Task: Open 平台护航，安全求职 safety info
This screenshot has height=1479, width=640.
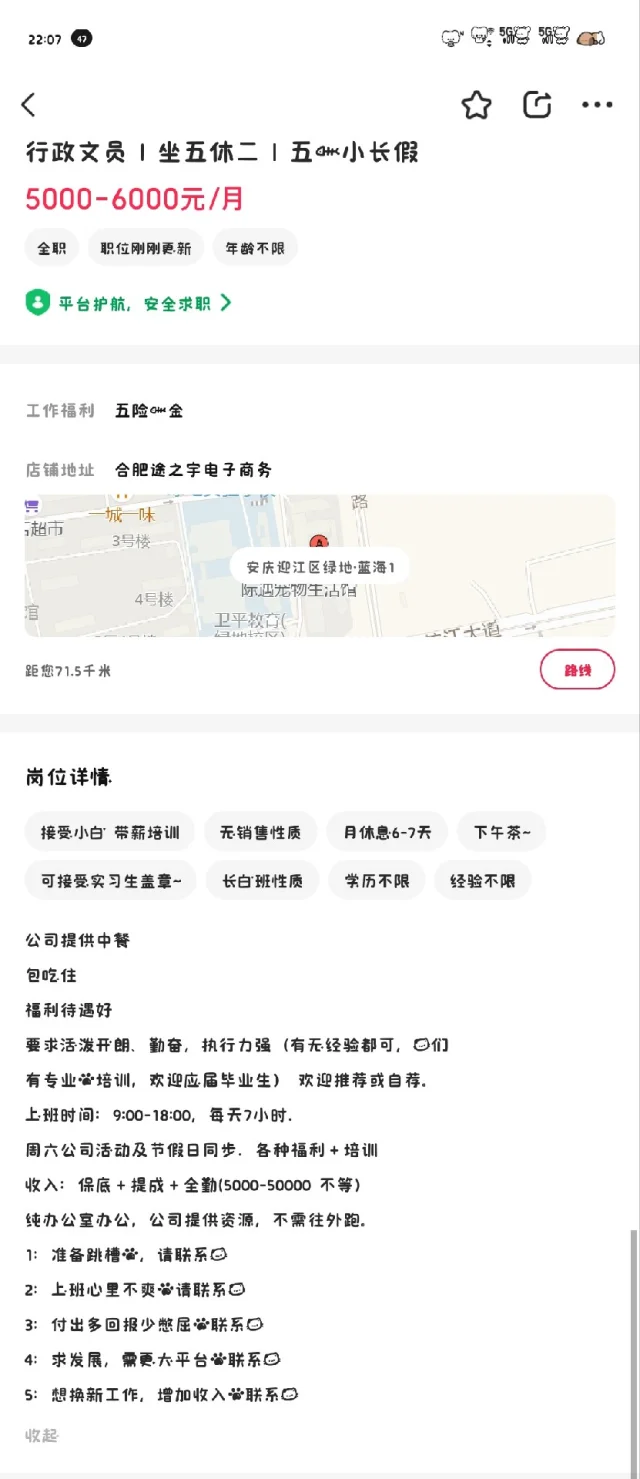Action: coord(130,303)
